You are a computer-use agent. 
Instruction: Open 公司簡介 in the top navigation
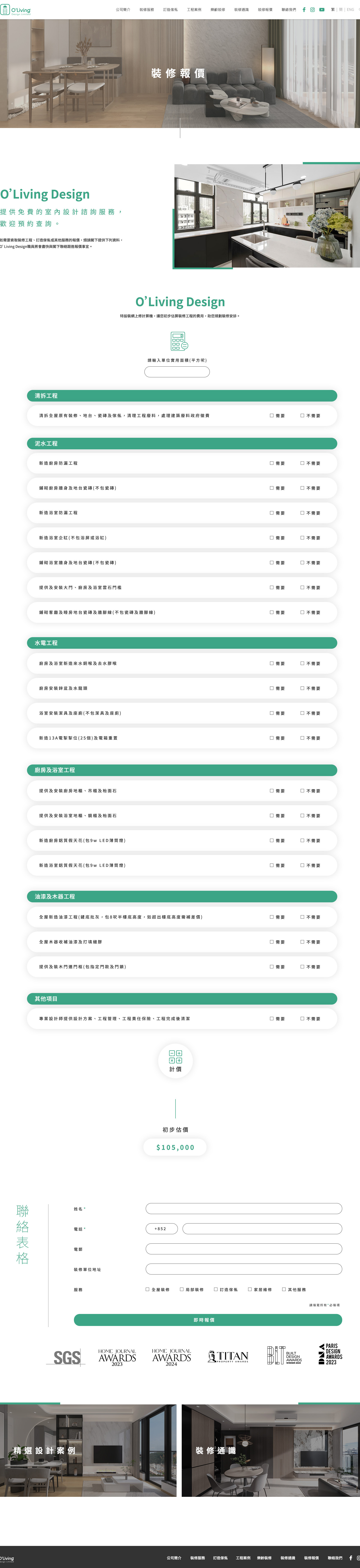point(123,10)
